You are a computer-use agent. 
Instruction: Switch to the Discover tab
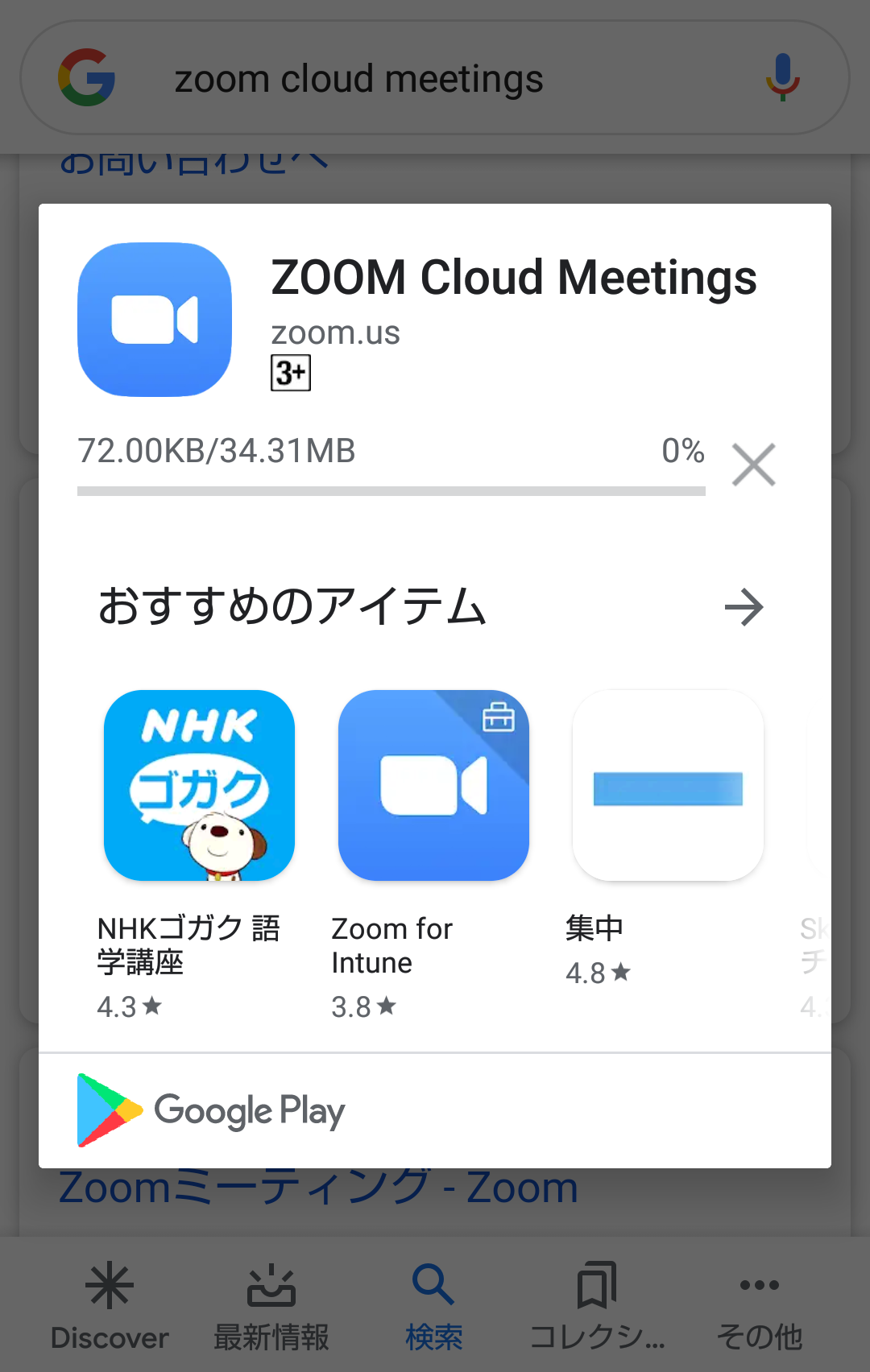click(x=110, y=1305)
